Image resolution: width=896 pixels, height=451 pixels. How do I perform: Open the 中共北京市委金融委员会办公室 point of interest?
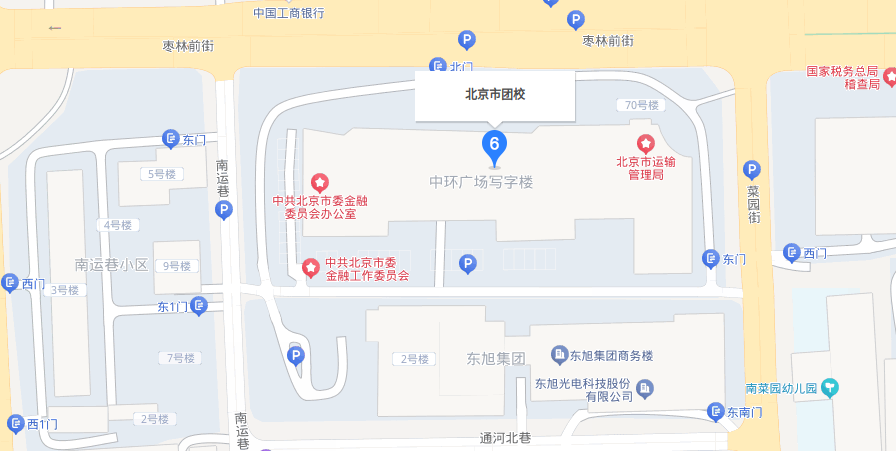[319, 183]
